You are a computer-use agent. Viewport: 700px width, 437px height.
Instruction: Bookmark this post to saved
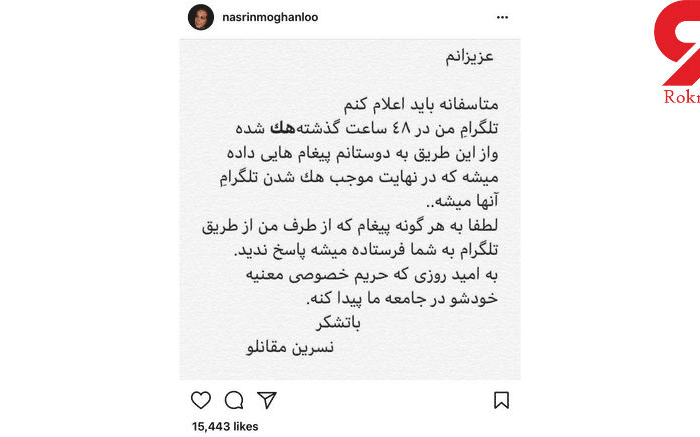[501, 400]
